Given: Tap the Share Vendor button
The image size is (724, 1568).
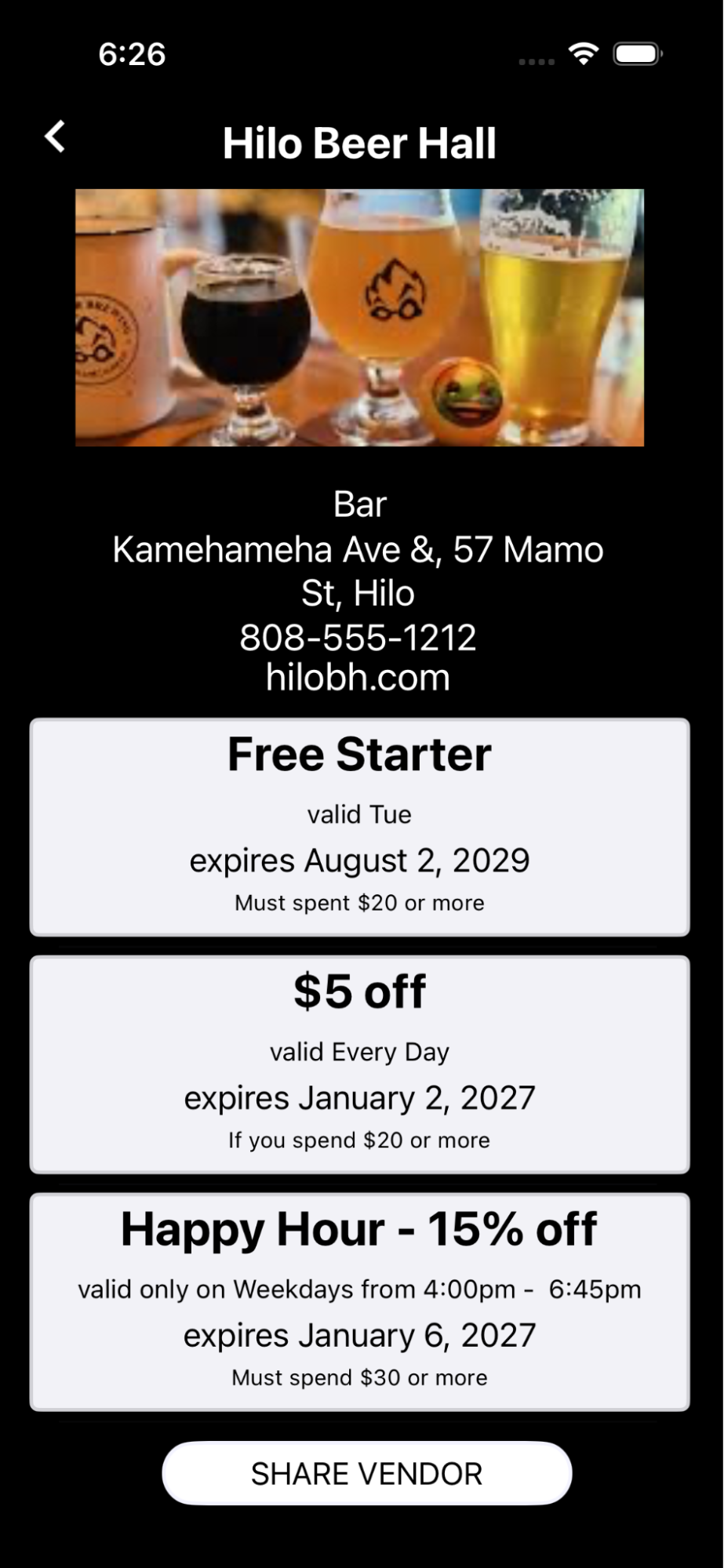Looking at the screenshot, I should (x=366, y=1473).
